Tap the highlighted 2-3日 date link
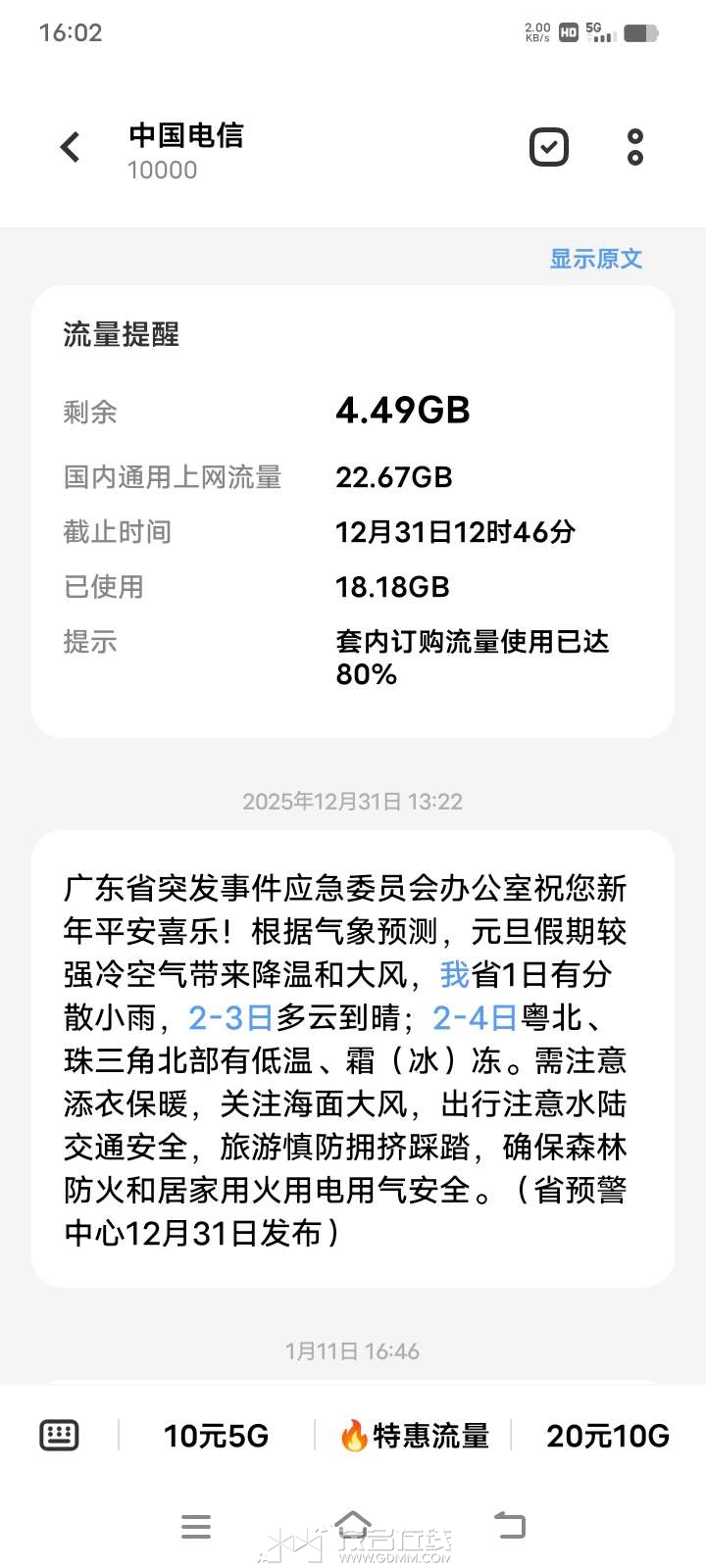Viewport: 706px width, 1568px height. pyautogui.click(x=230, y=1018)
